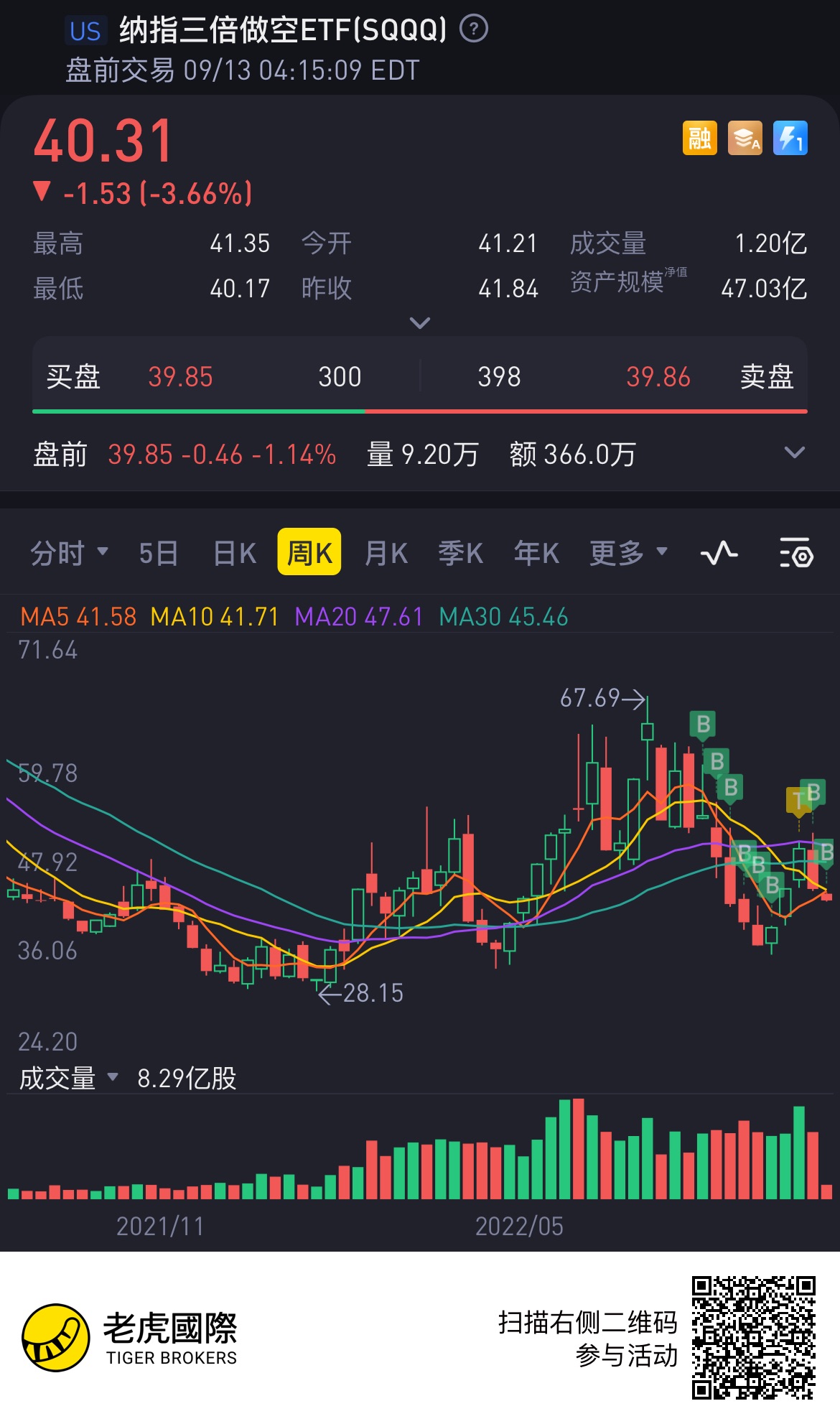This screenshot has height=1424, width=840.
Task: Show the 季K quarterly chart
Action: click(x=461, y=553)
